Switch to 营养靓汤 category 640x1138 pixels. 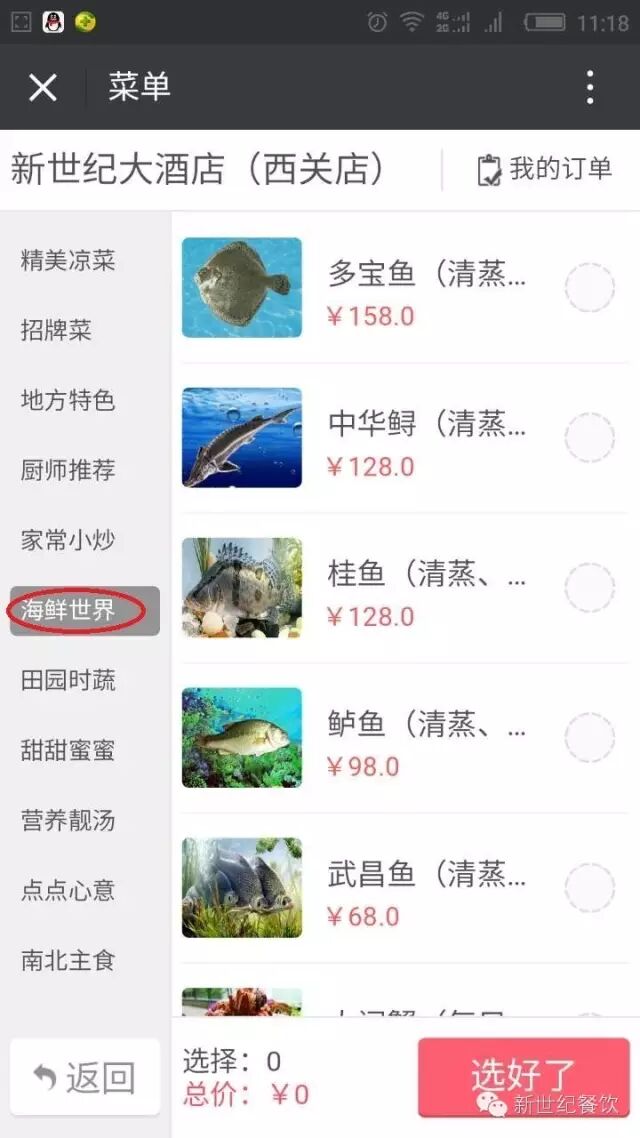point(68,821)
